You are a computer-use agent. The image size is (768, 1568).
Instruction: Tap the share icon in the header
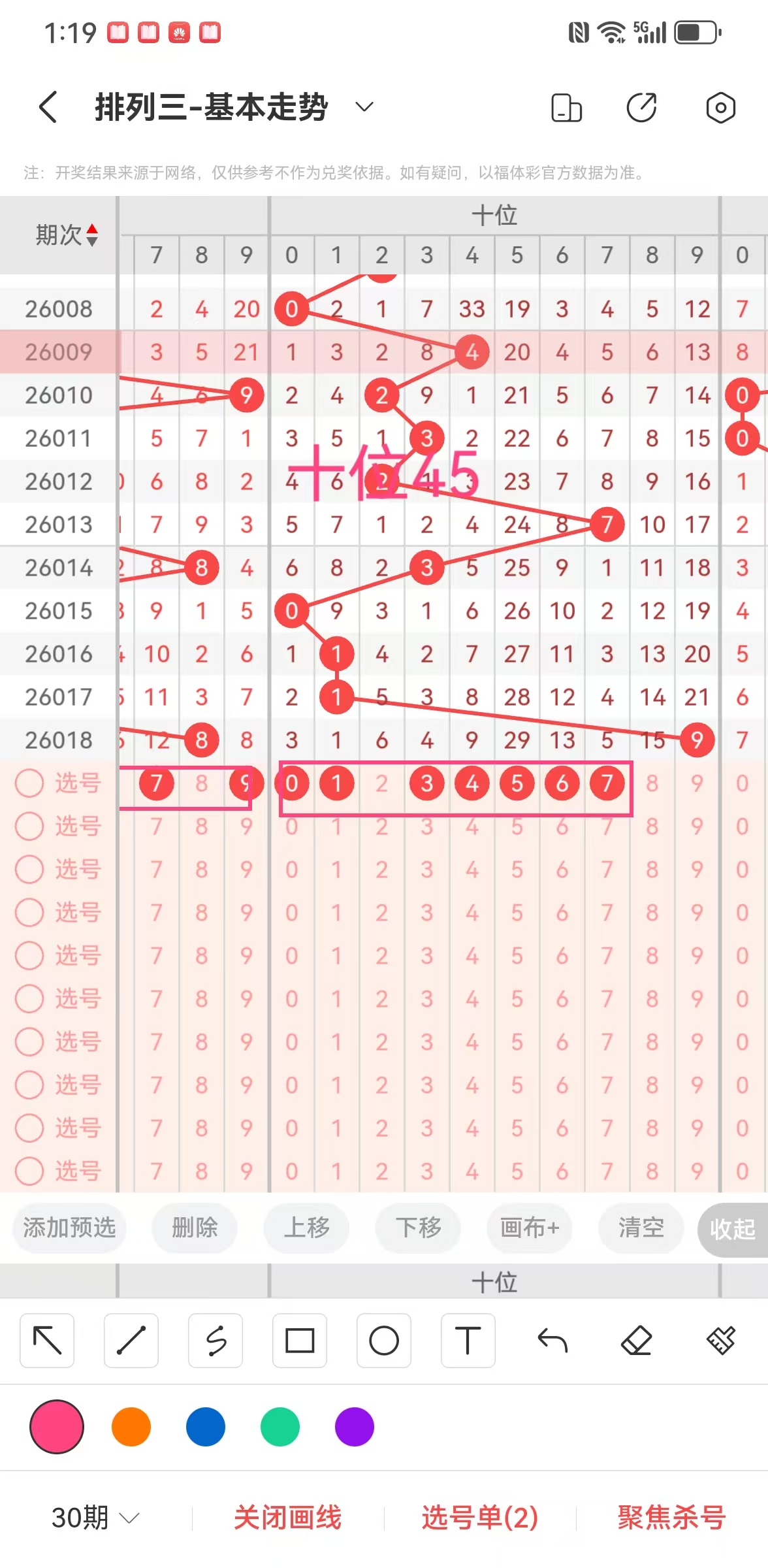pos(641,108)
